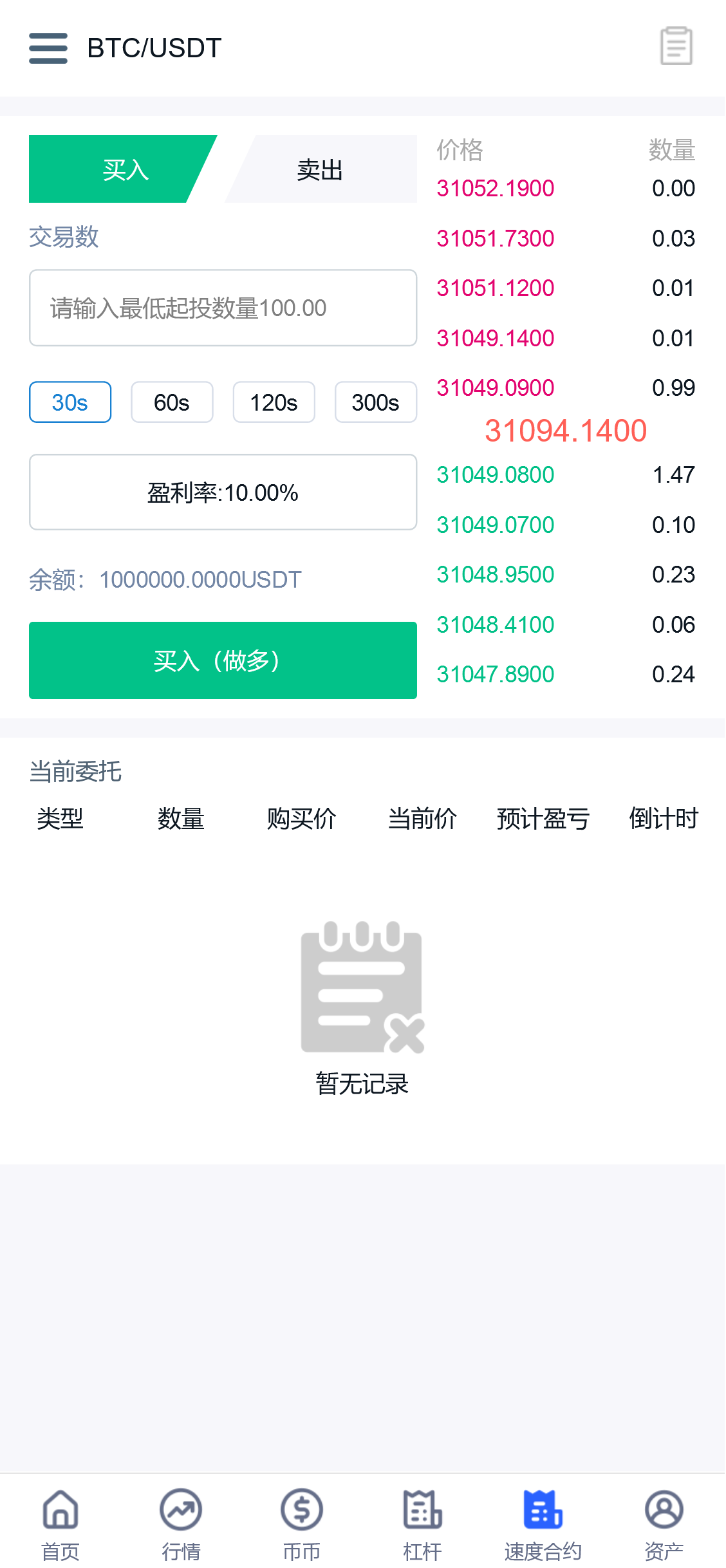
Task: Select the 300s duration option
Action: click(x=375, y=402)
